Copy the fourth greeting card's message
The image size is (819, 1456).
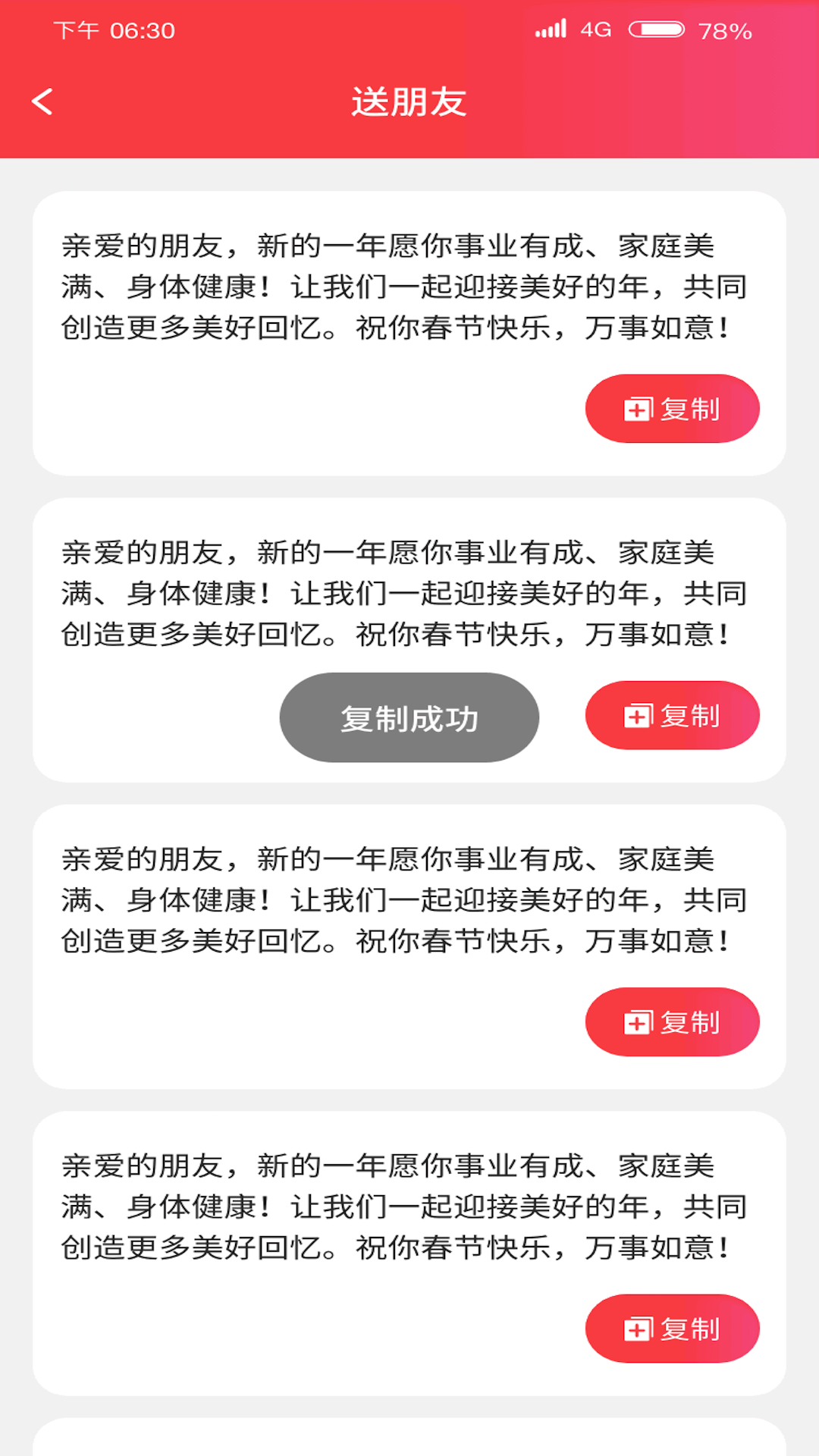click(x=672, y=1328)
